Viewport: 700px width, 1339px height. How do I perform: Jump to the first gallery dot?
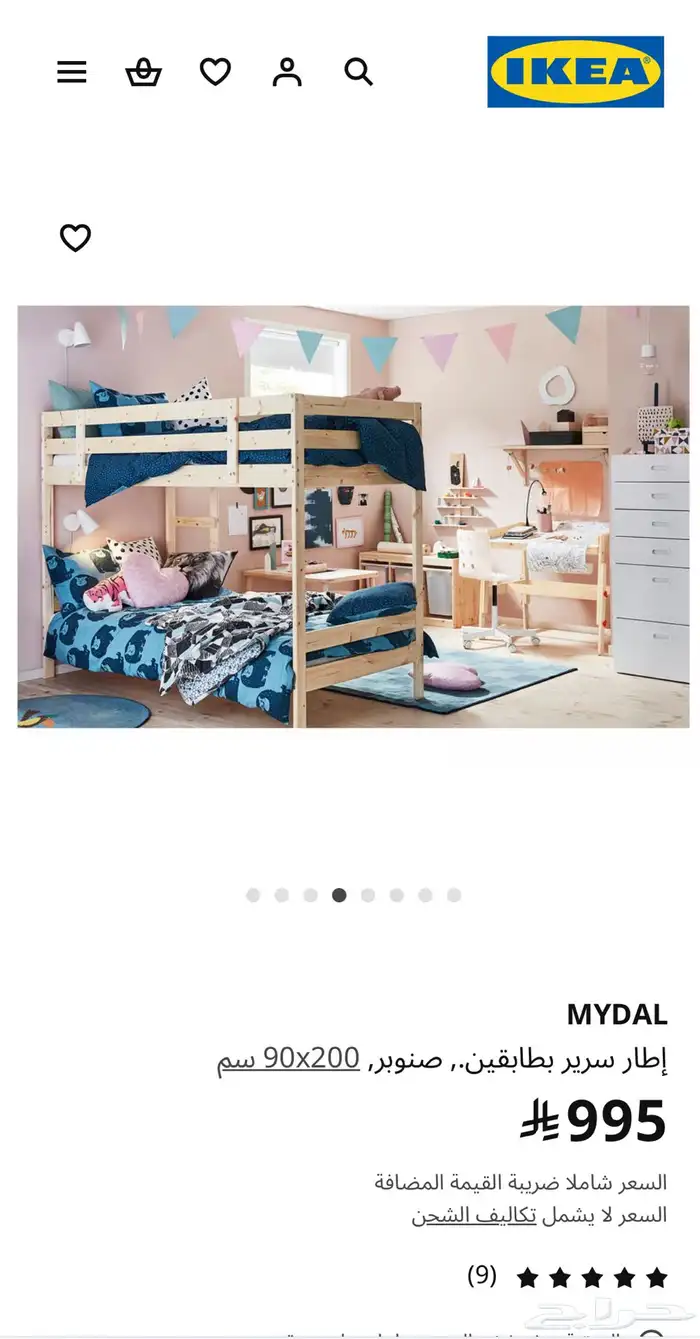click(x=253, y=895)
